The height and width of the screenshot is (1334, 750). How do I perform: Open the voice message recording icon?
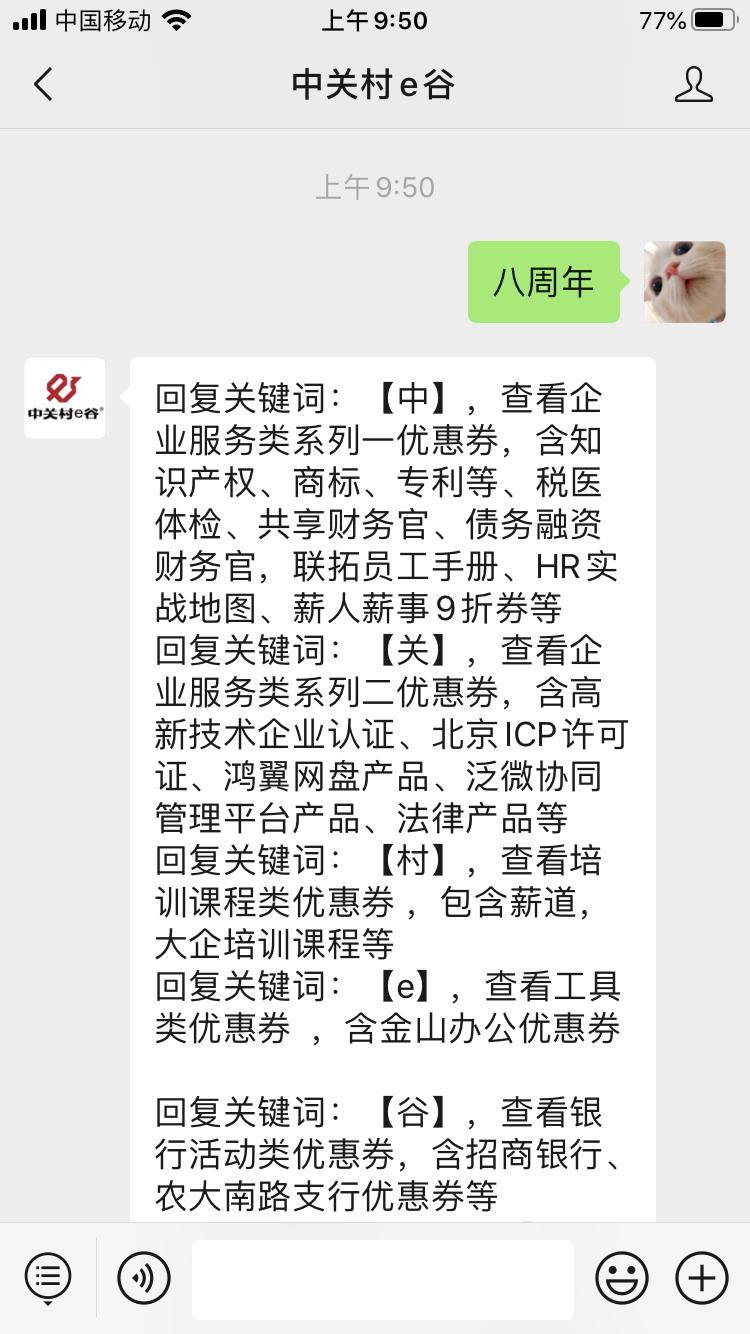tap(143, 1278)
